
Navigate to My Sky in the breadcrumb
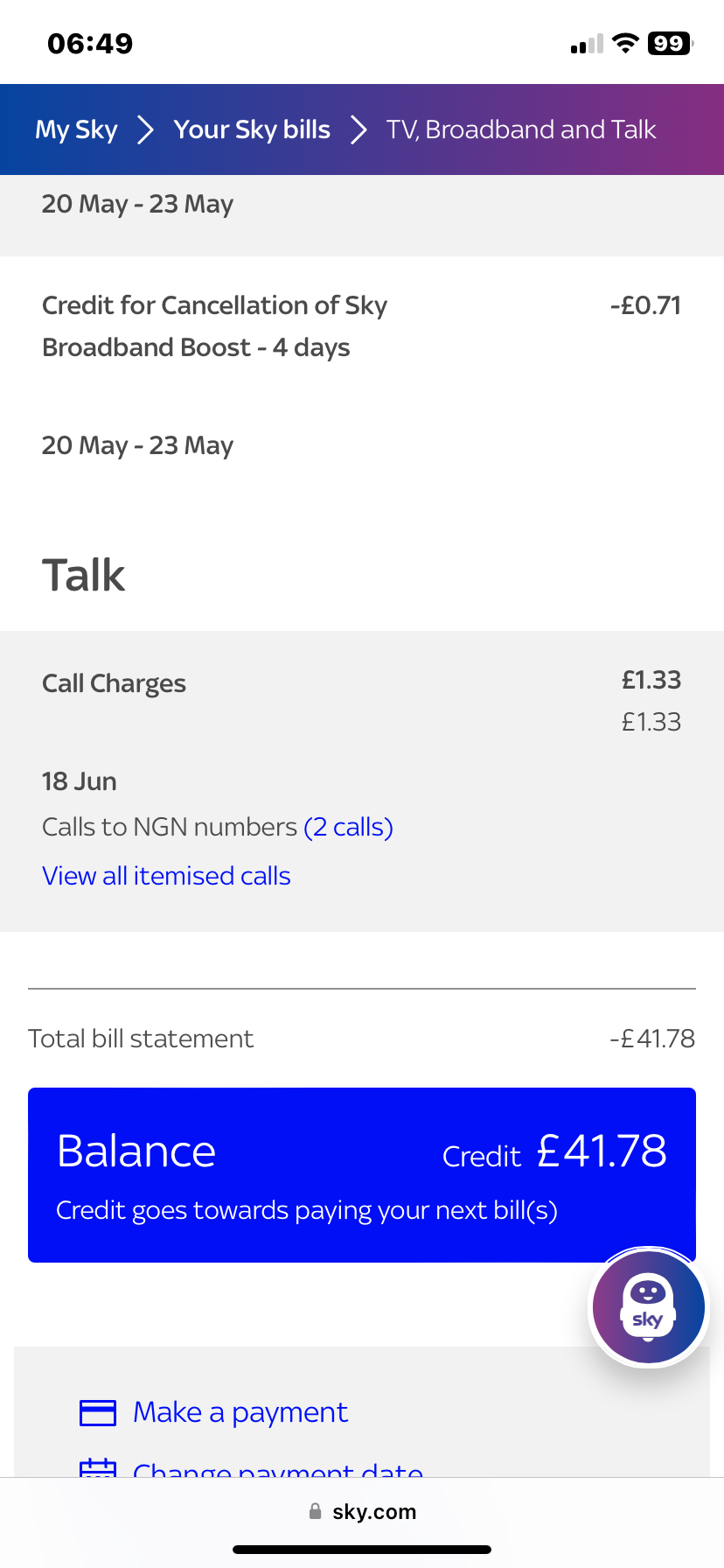coord(75,129)
